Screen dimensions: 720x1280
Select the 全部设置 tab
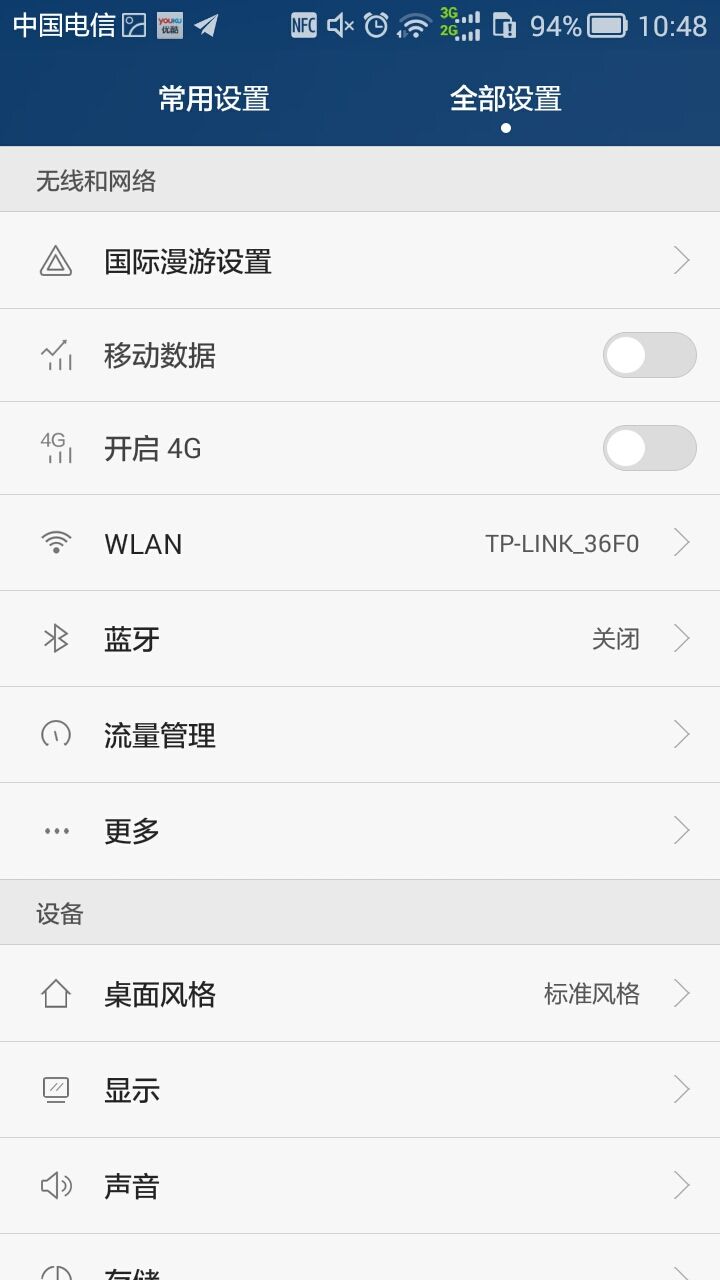coord(506,99)
